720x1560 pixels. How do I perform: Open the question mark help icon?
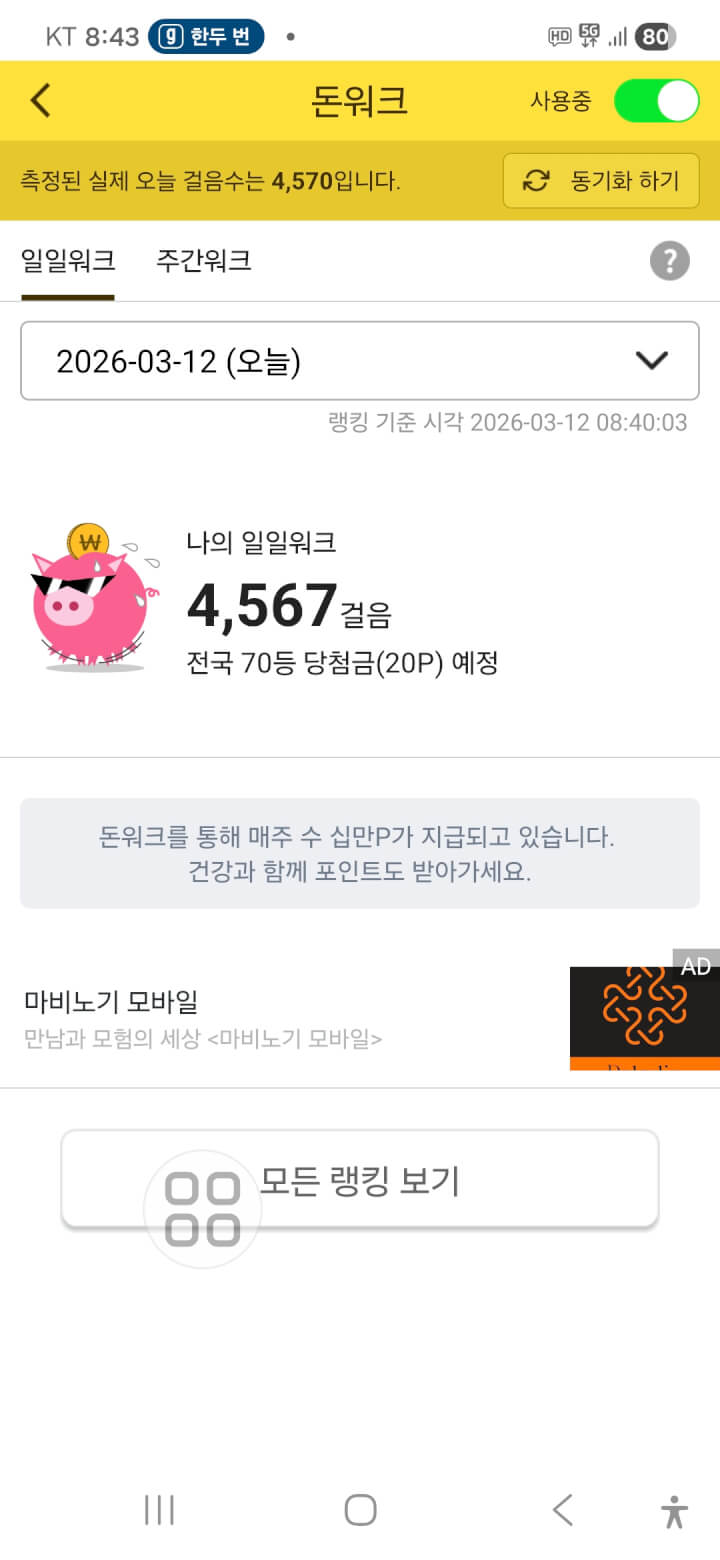point(669,262)
